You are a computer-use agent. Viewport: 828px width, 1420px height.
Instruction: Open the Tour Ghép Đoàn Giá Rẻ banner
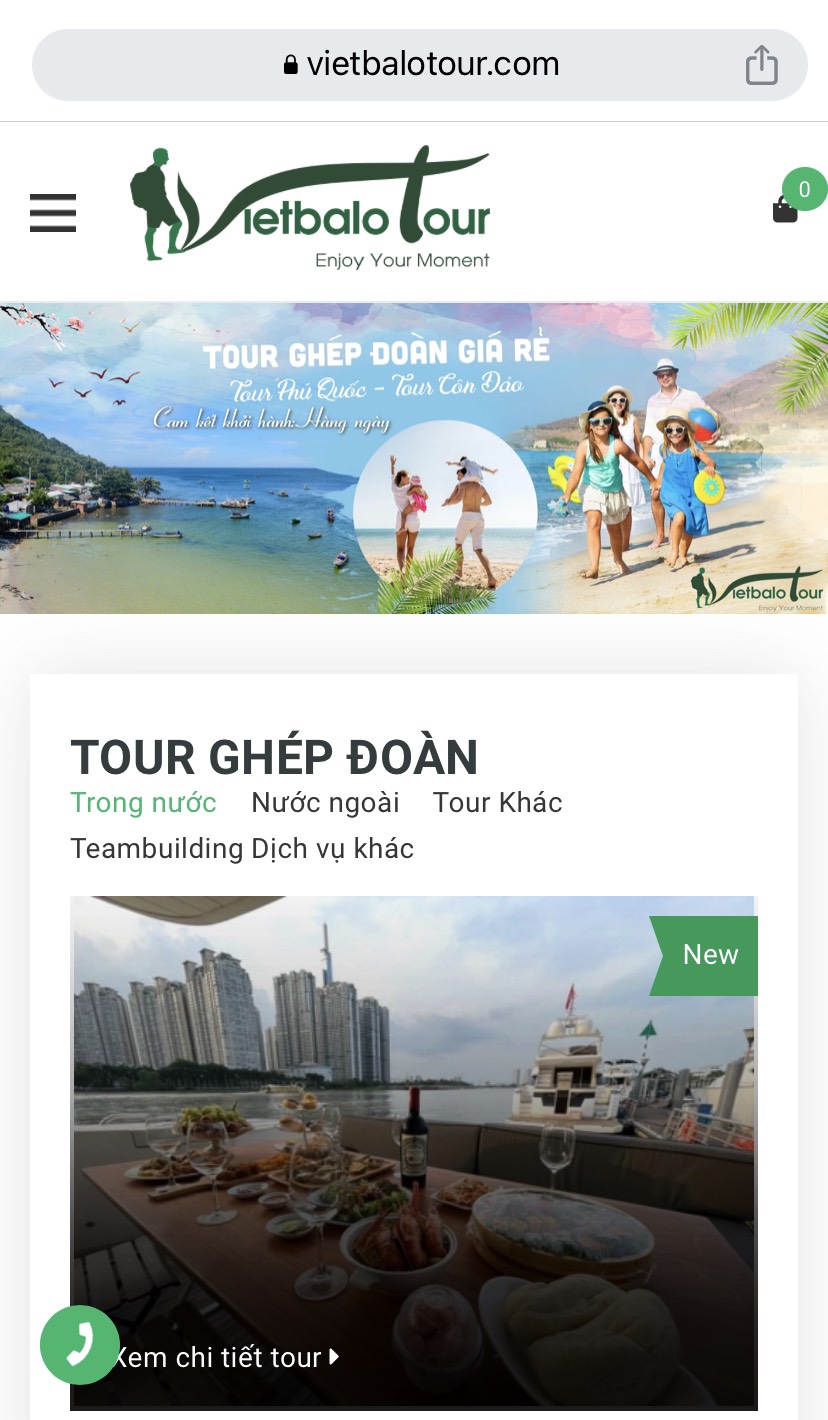point(414,458)
